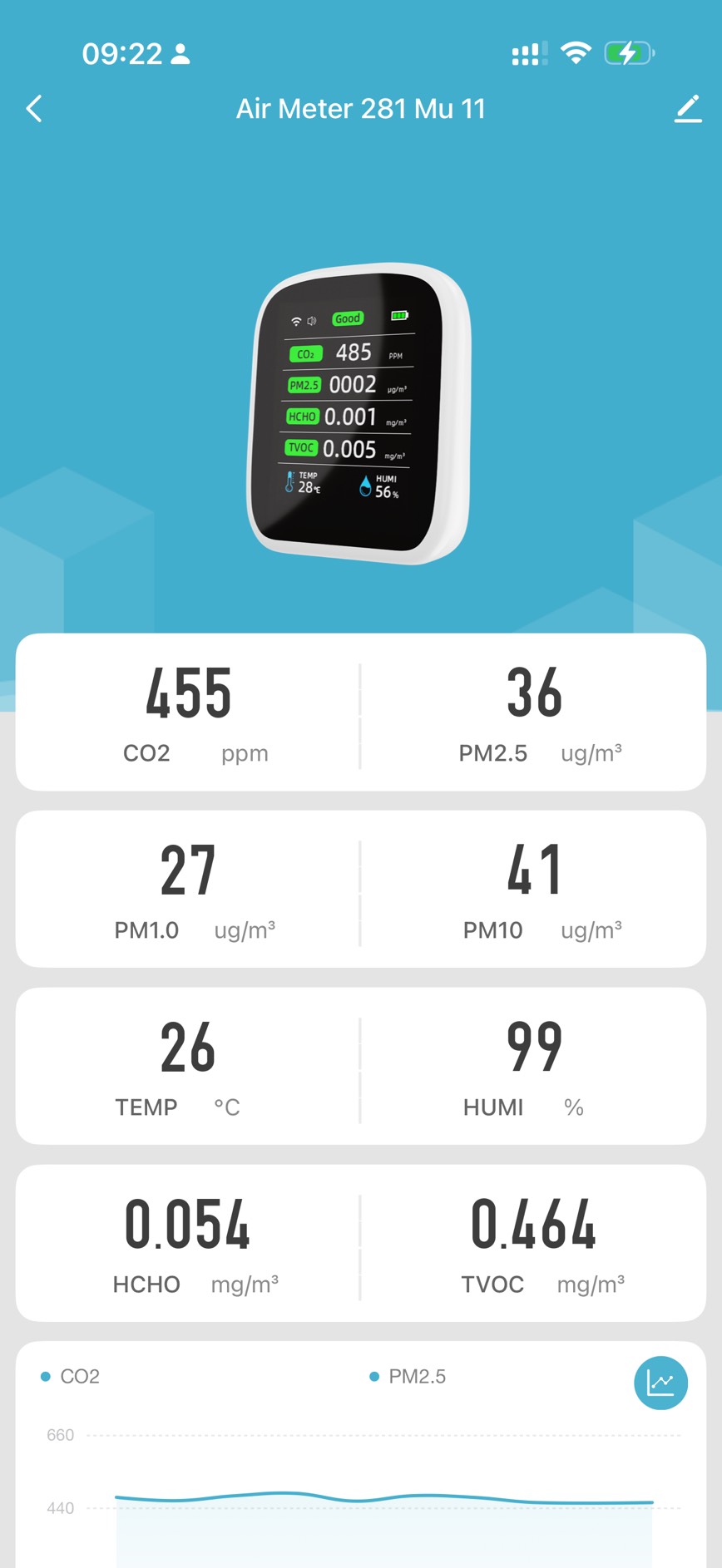Go back using the top-left arrow

tap(34, 109)
